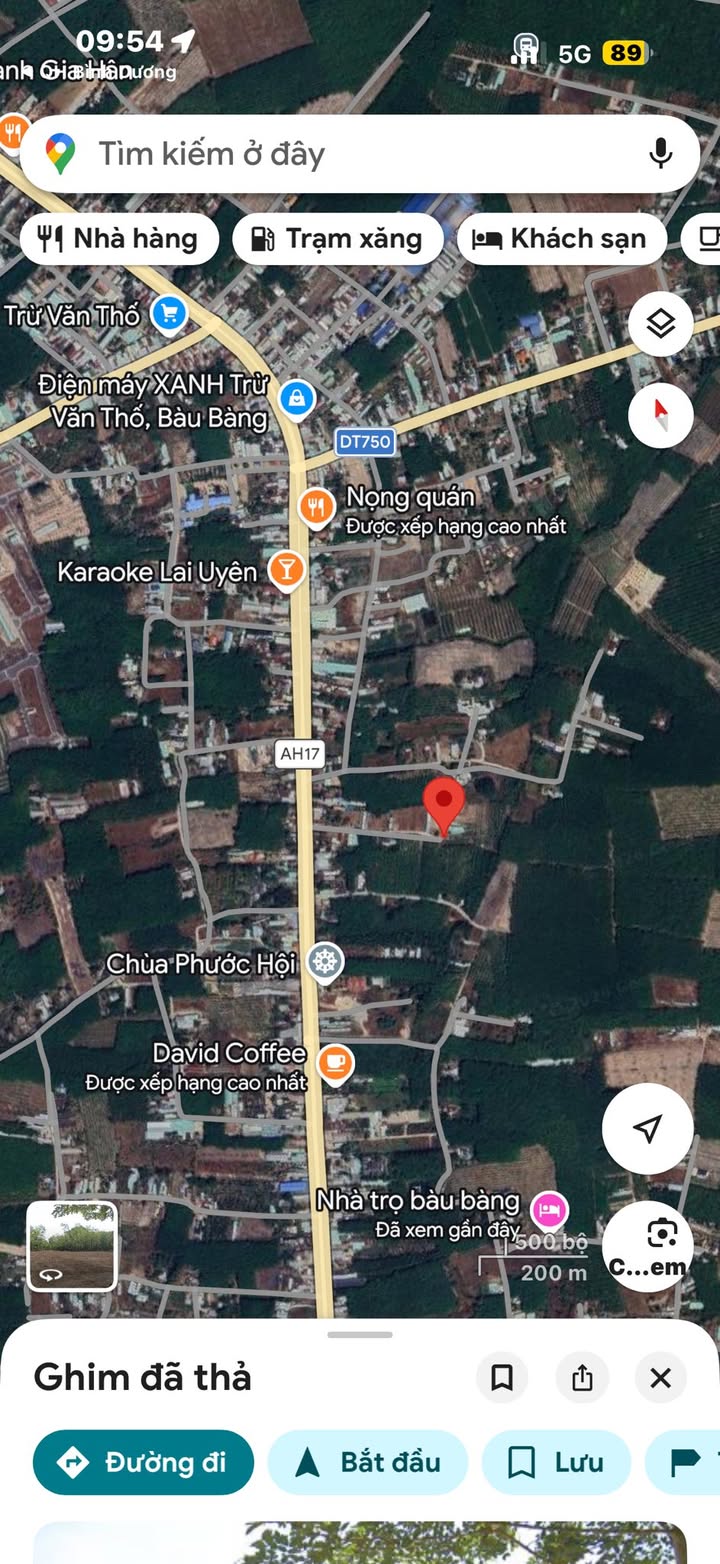Get directions with "Đường đi"
Image resolution: width=720 pixels, height=1564 pixels.
pyautogui.click(x=143, y=1462)
